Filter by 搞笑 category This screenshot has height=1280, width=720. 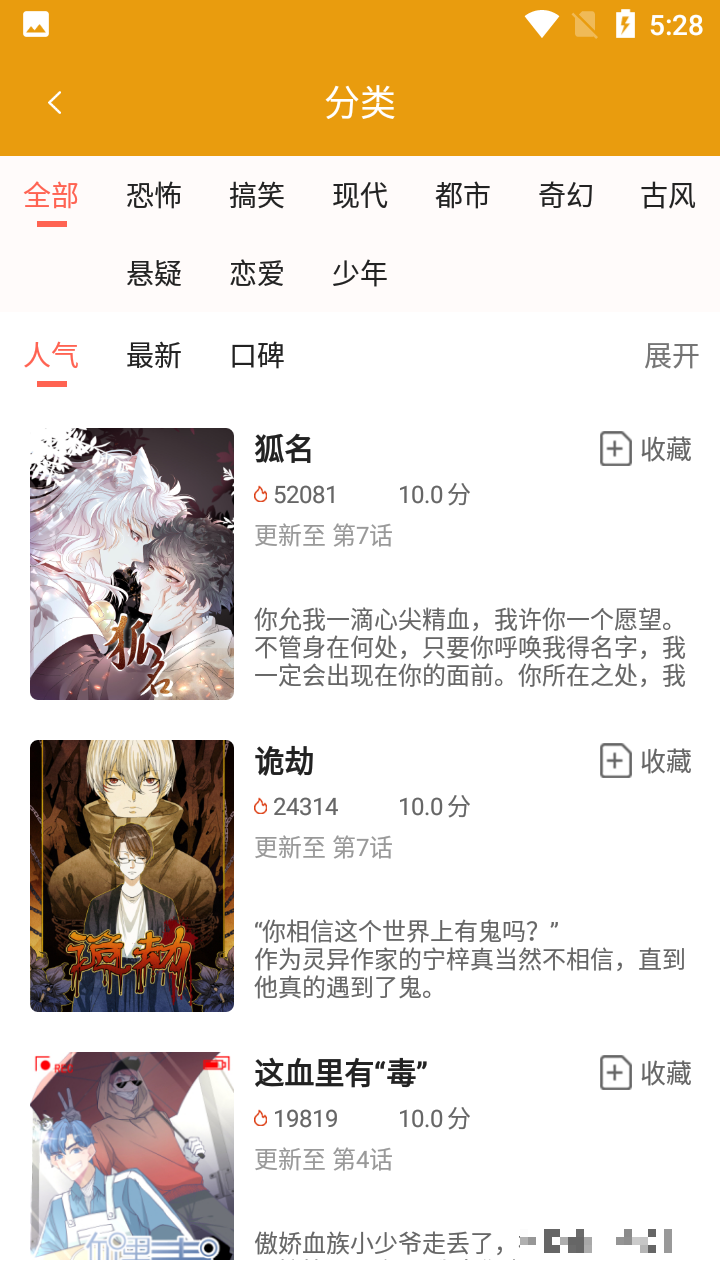(257, 196)
